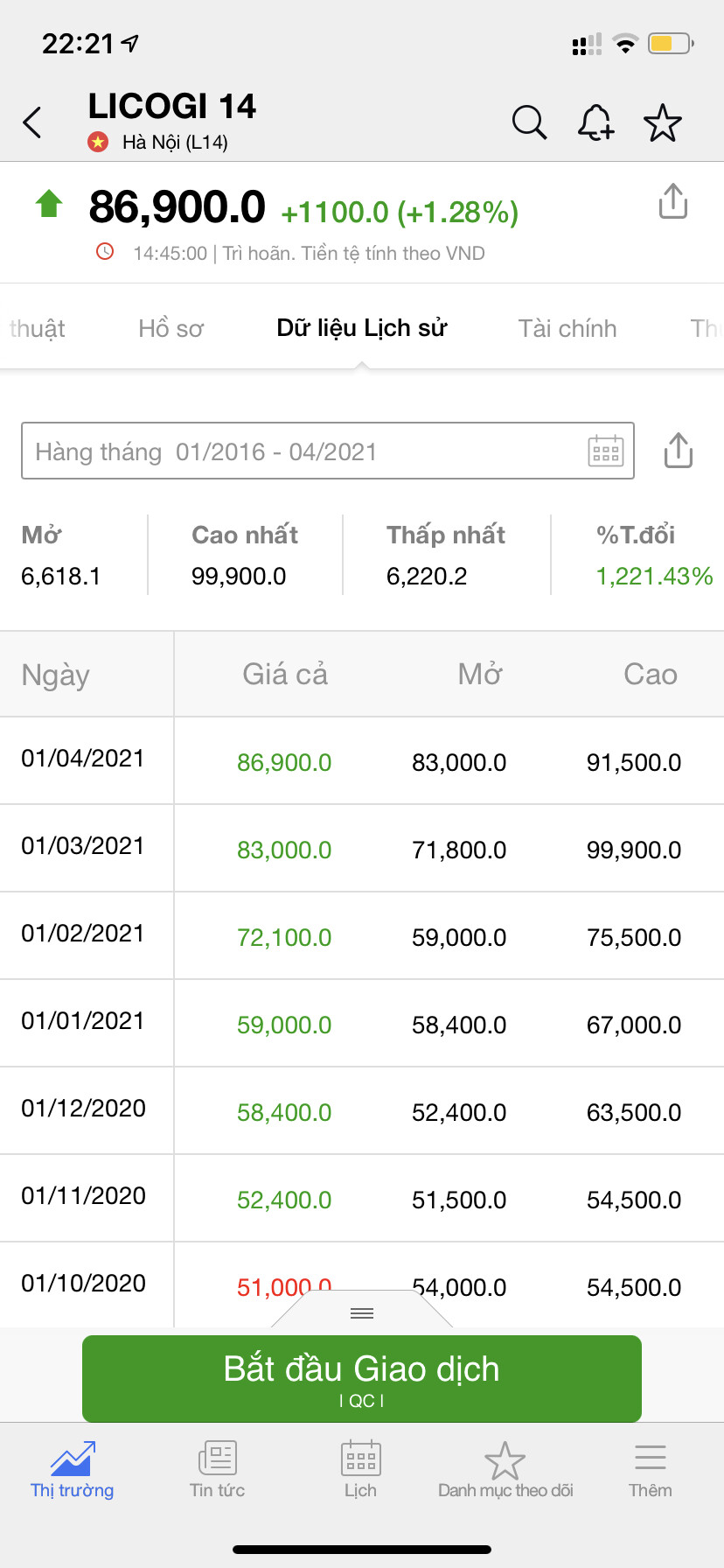
Task: Open search with the magnifier icon
Action: [529, 122]
